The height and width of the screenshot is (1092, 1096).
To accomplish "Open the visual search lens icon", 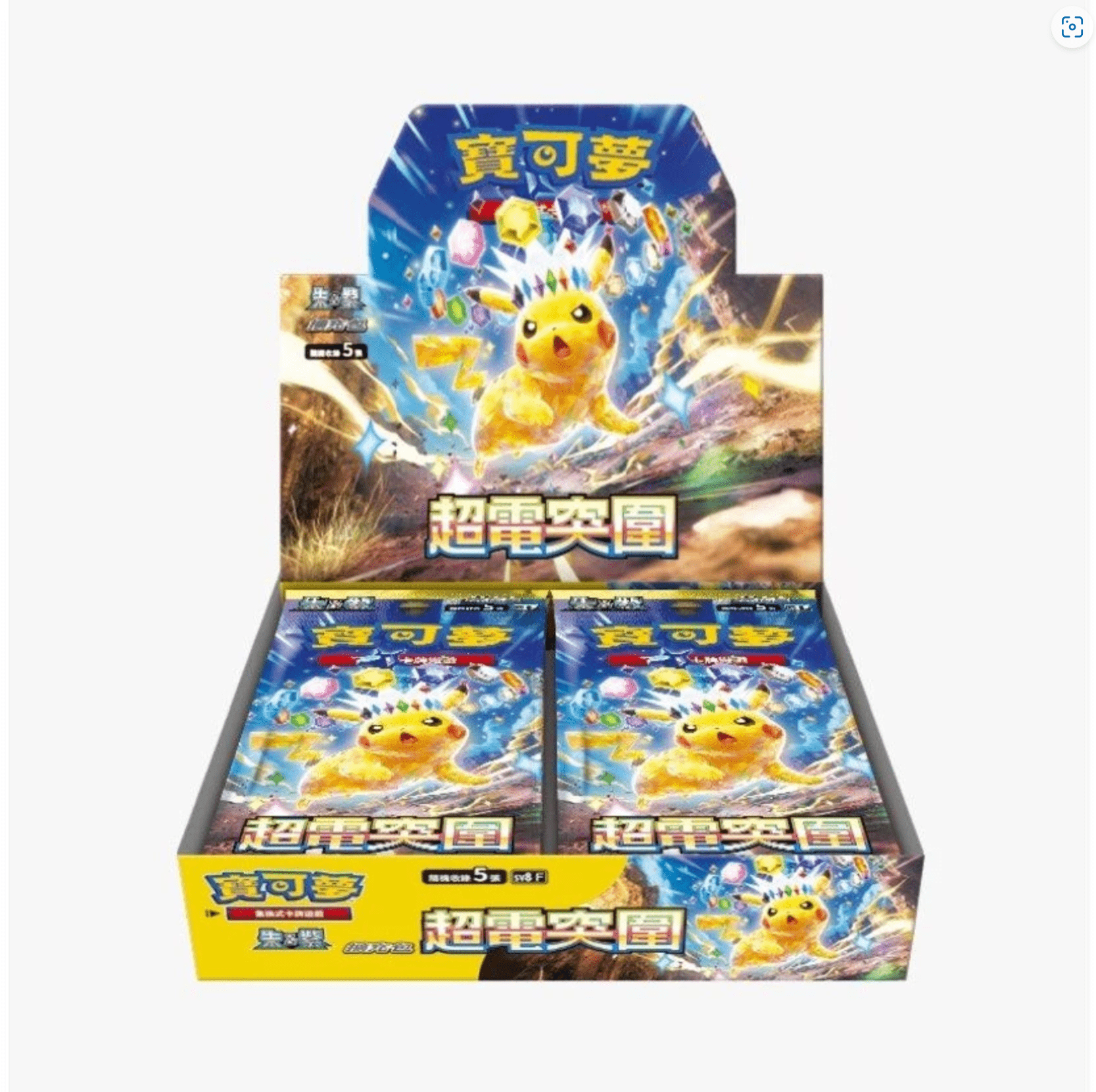I will [x=1072, y=27].
